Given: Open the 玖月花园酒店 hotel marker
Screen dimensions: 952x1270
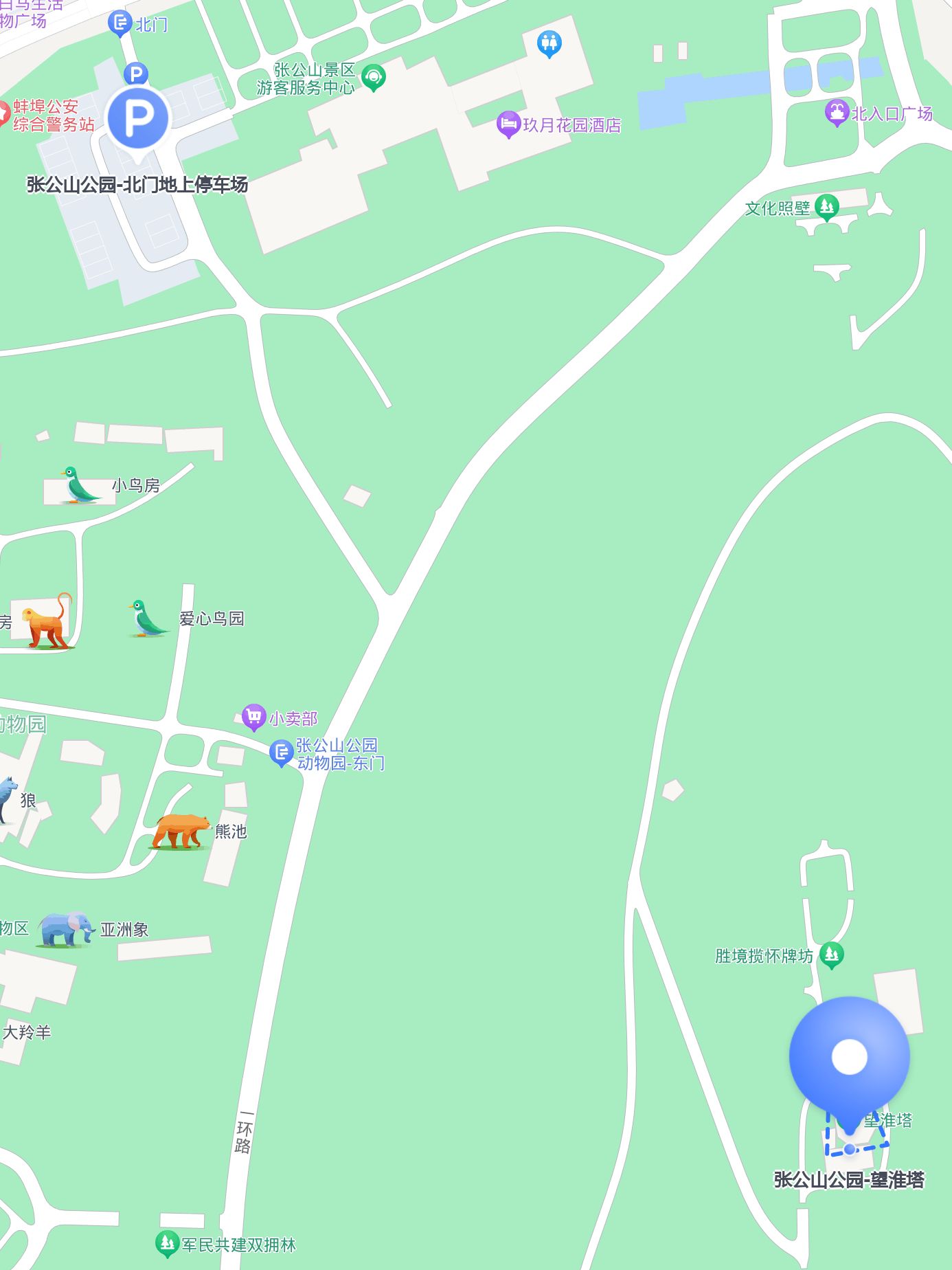Looking at the screenshot, I should click(x=508, y=124).
